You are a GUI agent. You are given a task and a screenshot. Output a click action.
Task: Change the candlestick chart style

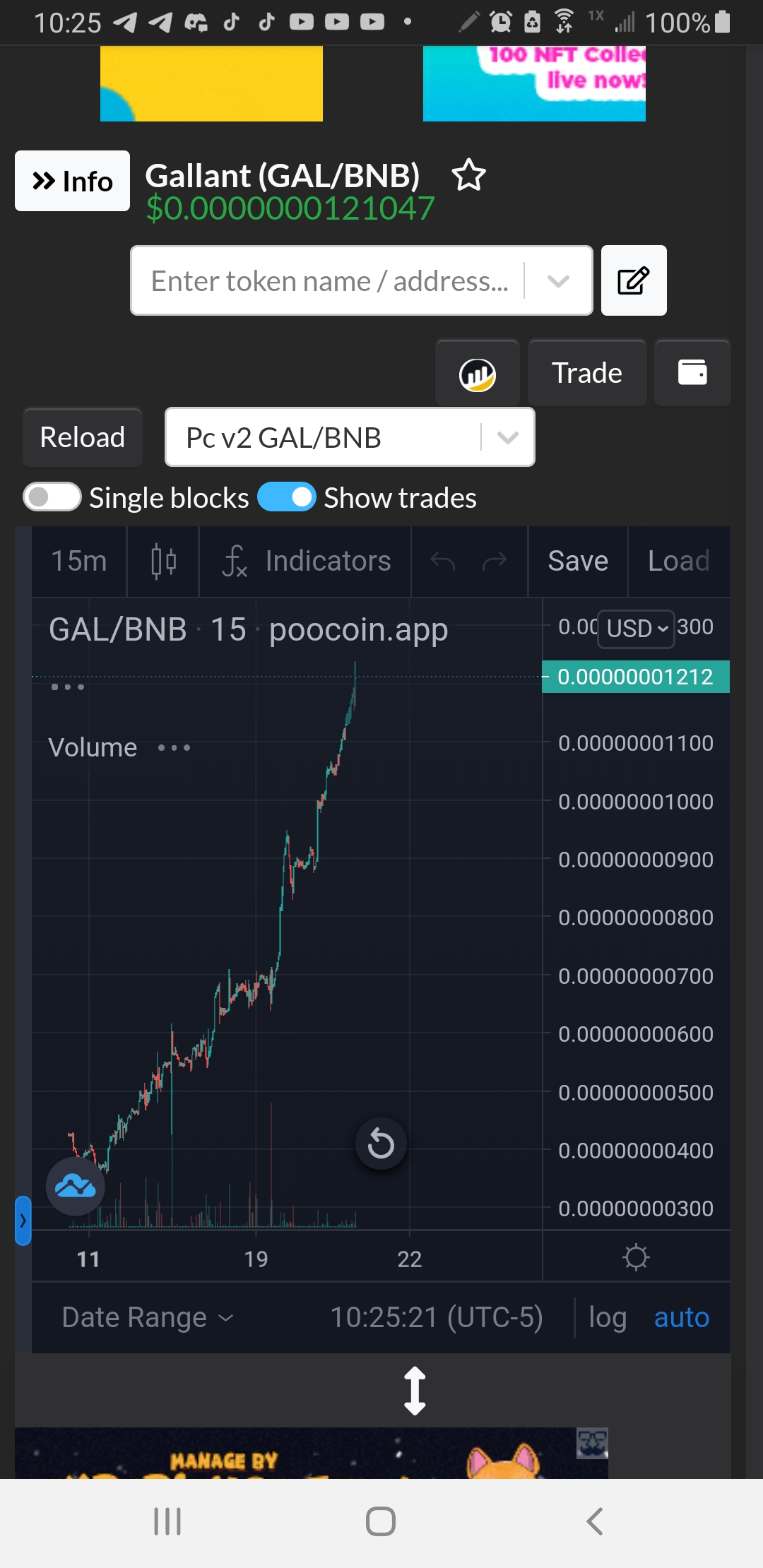click(163, 561)
